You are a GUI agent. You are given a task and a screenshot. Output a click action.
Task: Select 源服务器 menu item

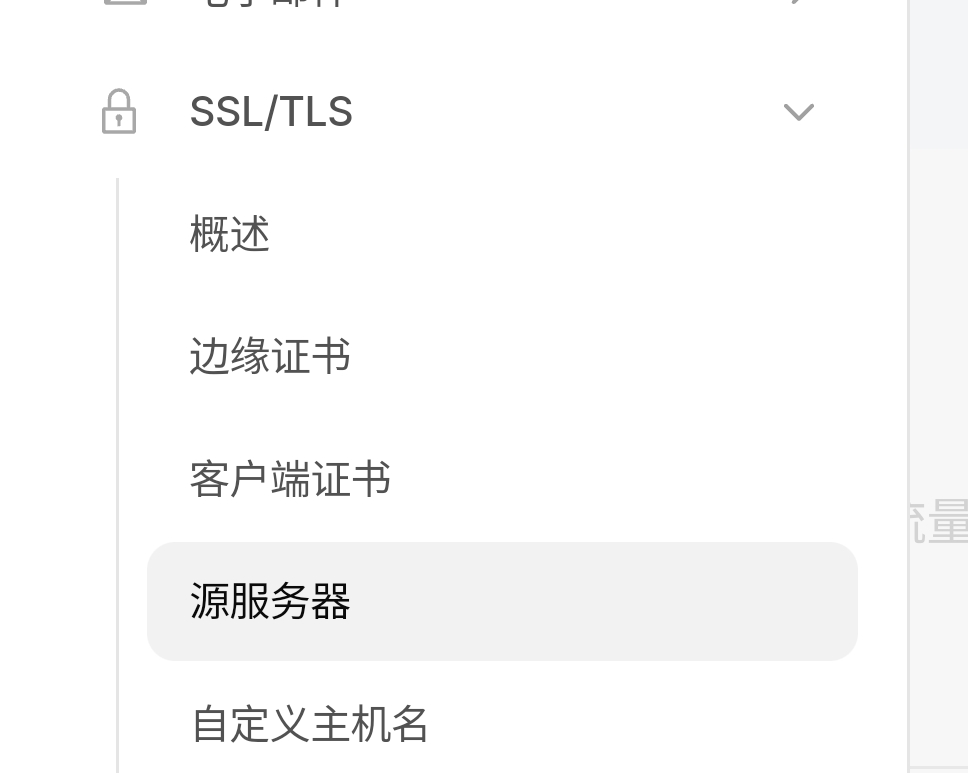[270, 602]
